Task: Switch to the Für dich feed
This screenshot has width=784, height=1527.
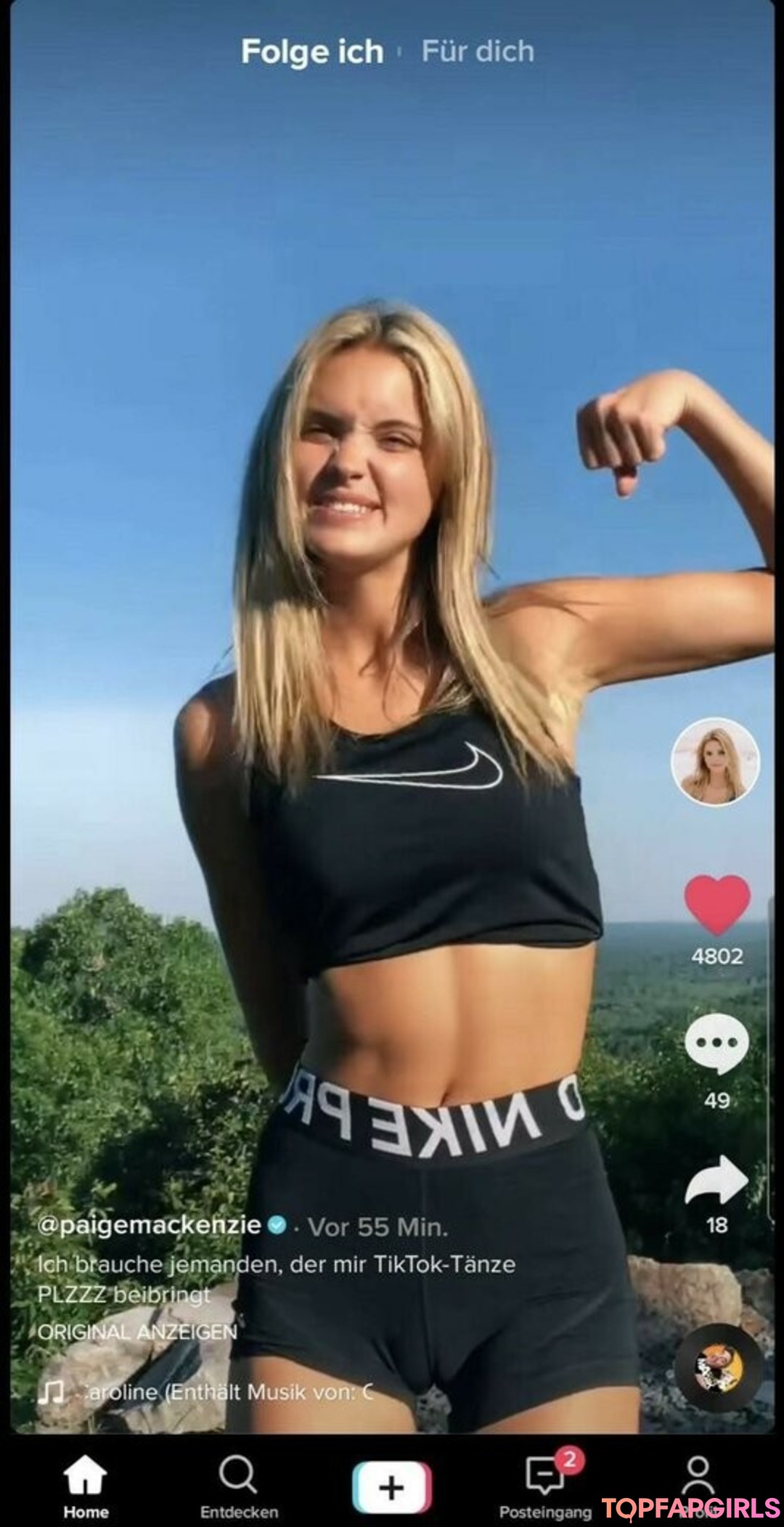Action: (x=478, y=52)
